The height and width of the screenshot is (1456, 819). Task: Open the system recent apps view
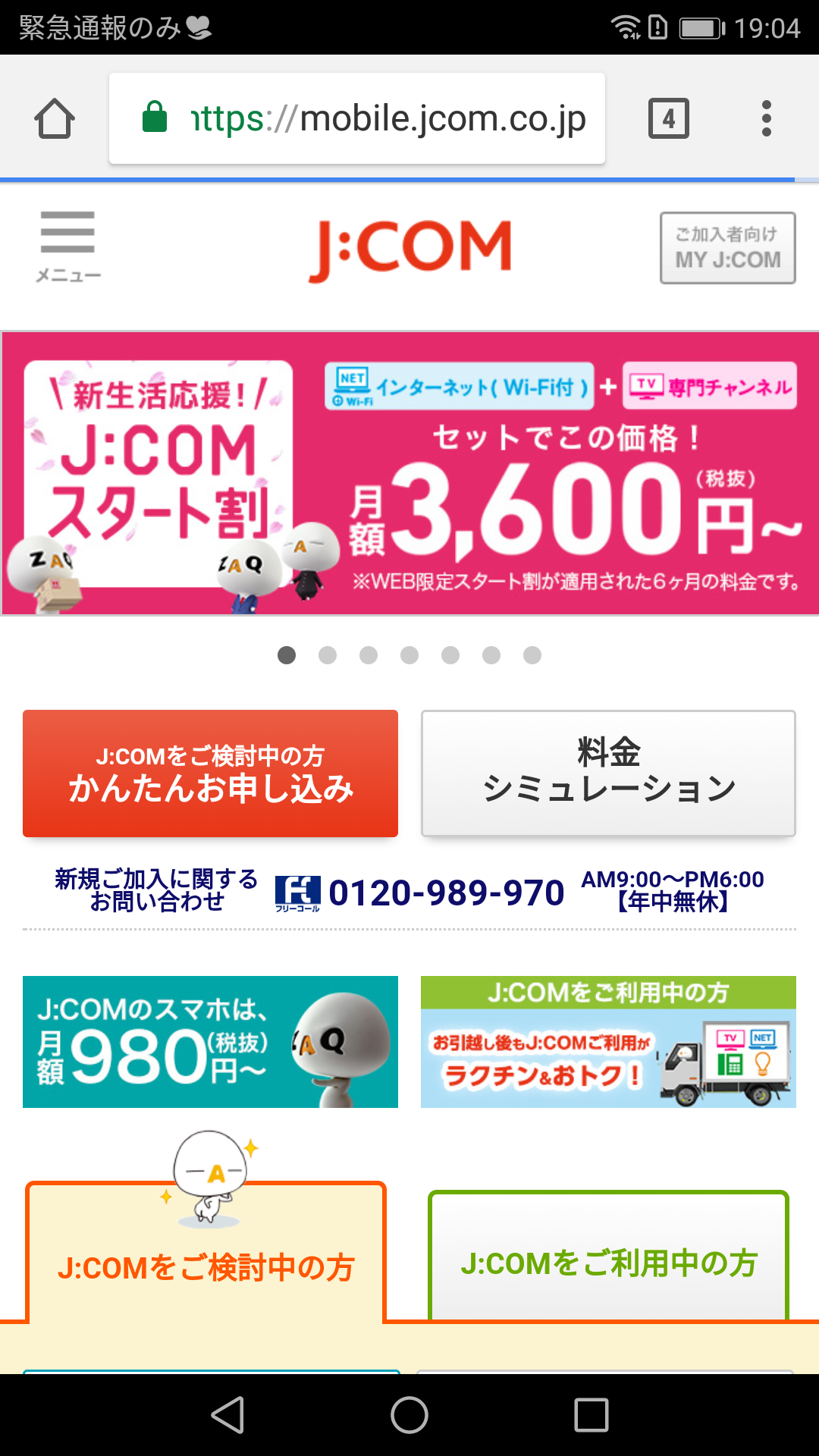coord(591,1415)
